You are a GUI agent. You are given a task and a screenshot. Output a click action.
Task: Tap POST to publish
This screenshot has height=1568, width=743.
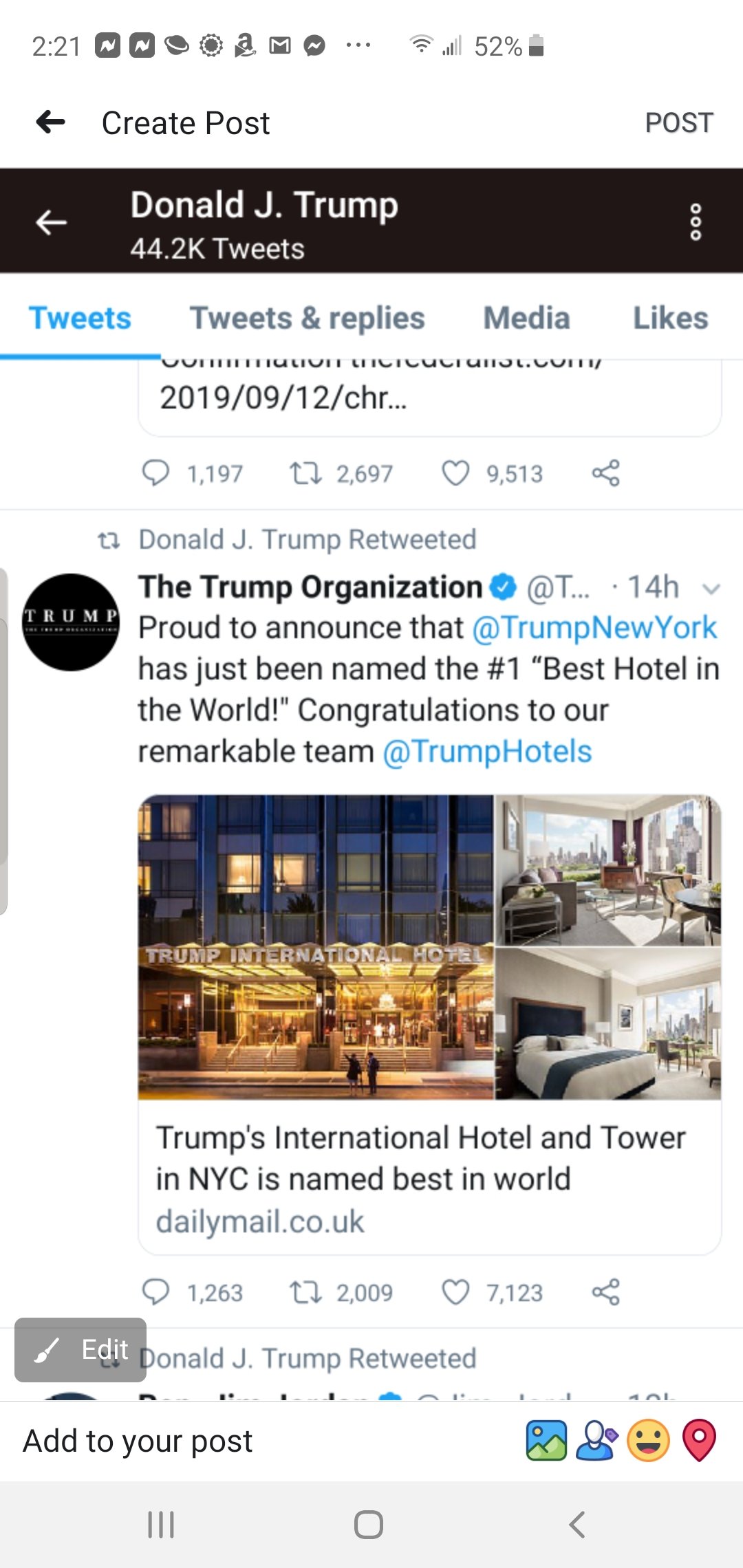[x=678, y=123]
